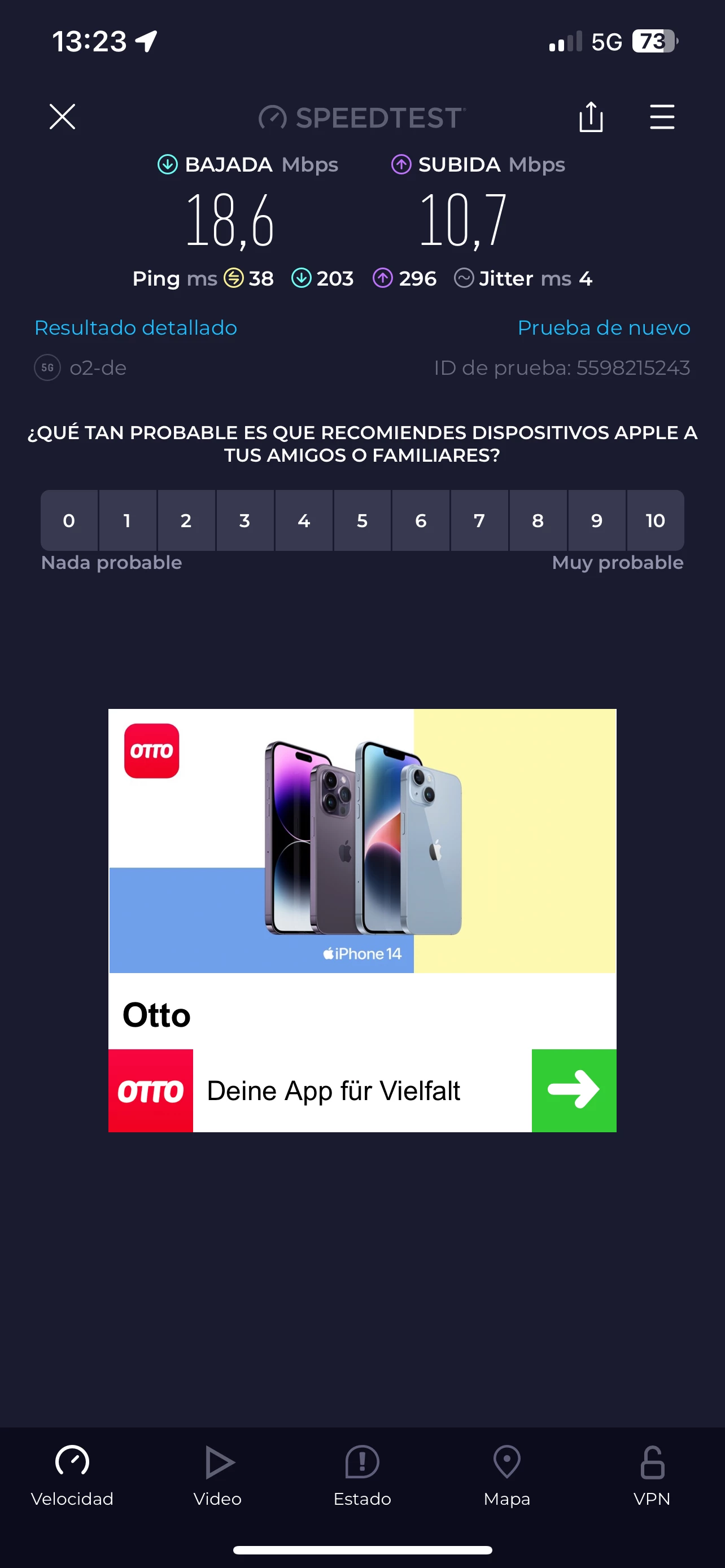Select rating 3
The image size is (725, 1568).
tap(244, 520)
